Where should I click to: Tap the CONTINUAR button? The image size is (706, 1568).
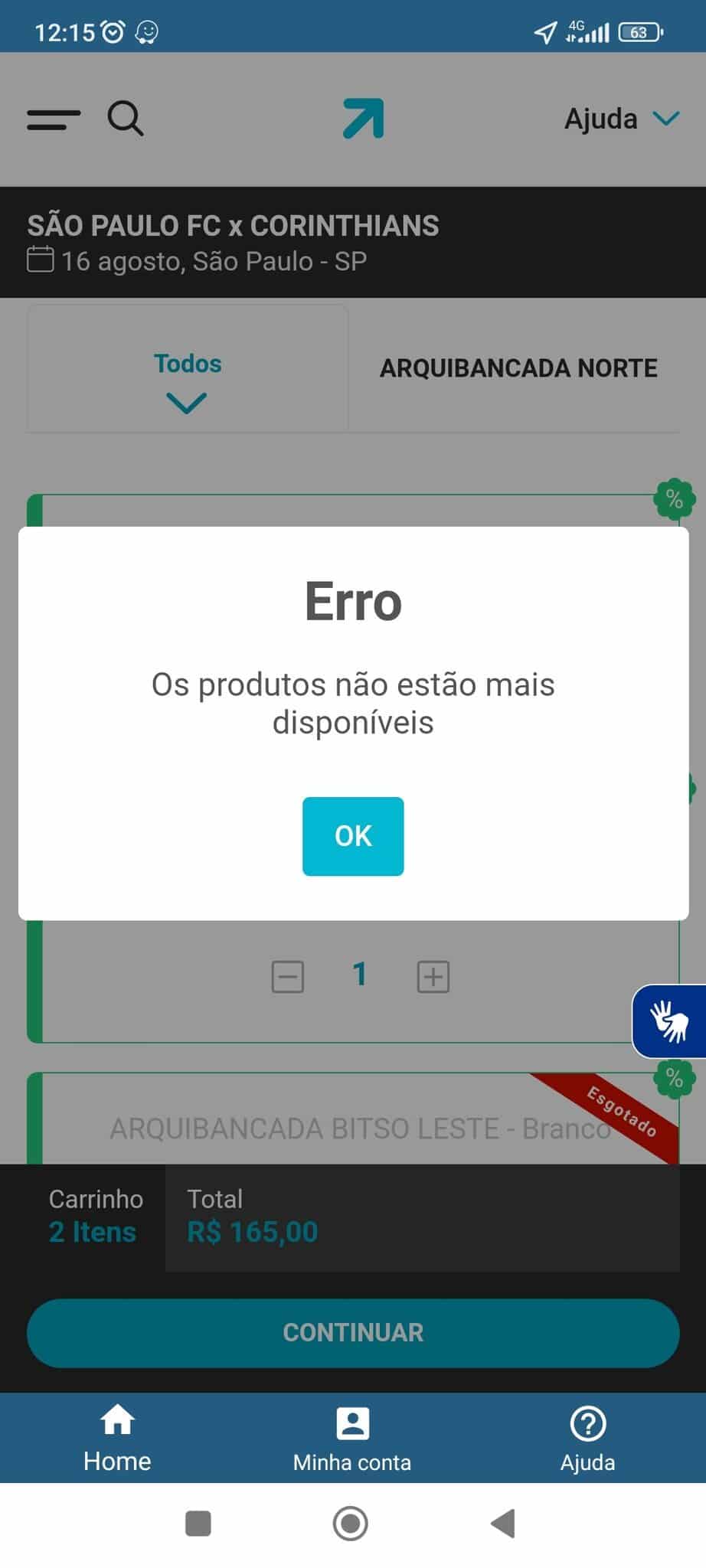point(352,1332)
